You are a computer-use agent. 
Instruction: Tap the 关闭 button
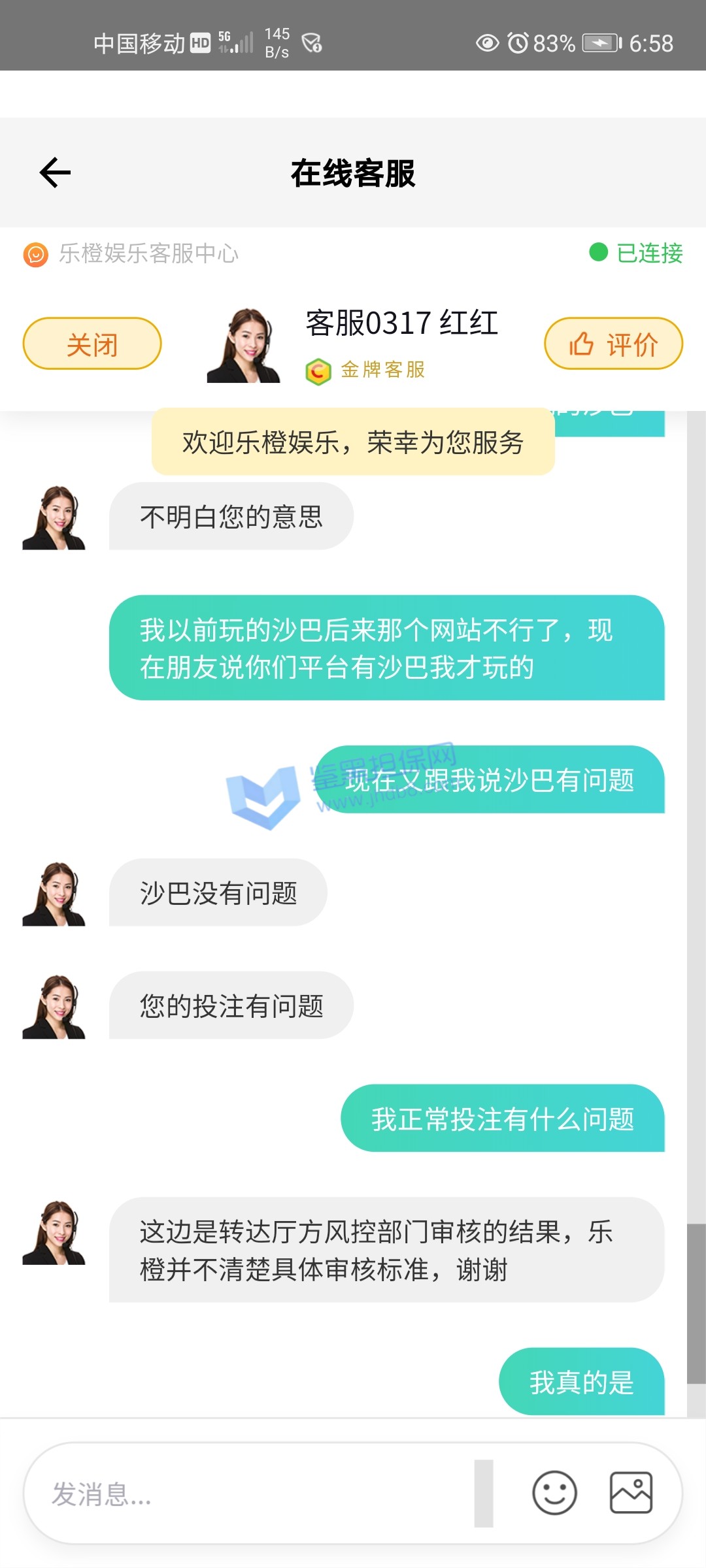click(92, 344)
